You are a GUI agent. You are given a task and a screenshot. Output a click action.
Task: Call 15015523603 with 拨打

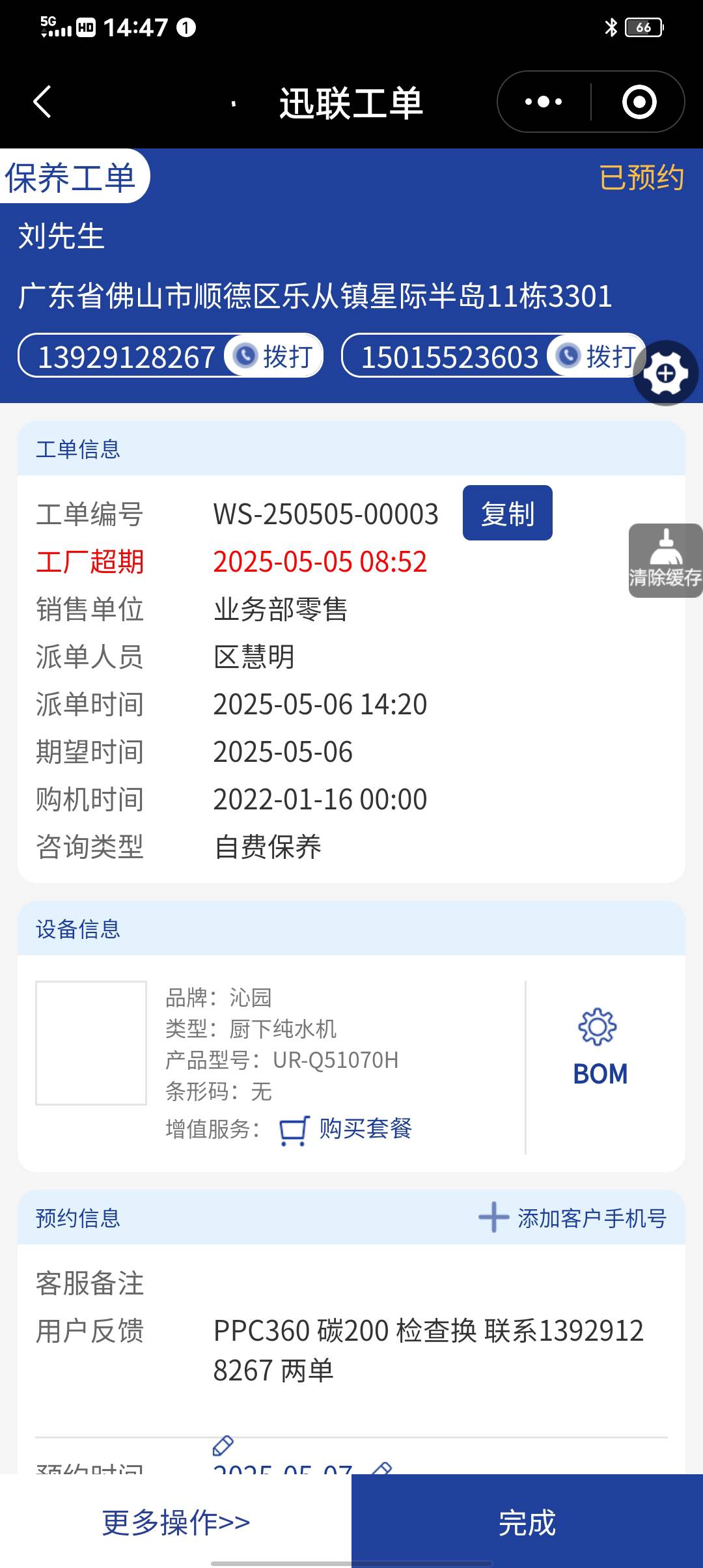[596, 356]
